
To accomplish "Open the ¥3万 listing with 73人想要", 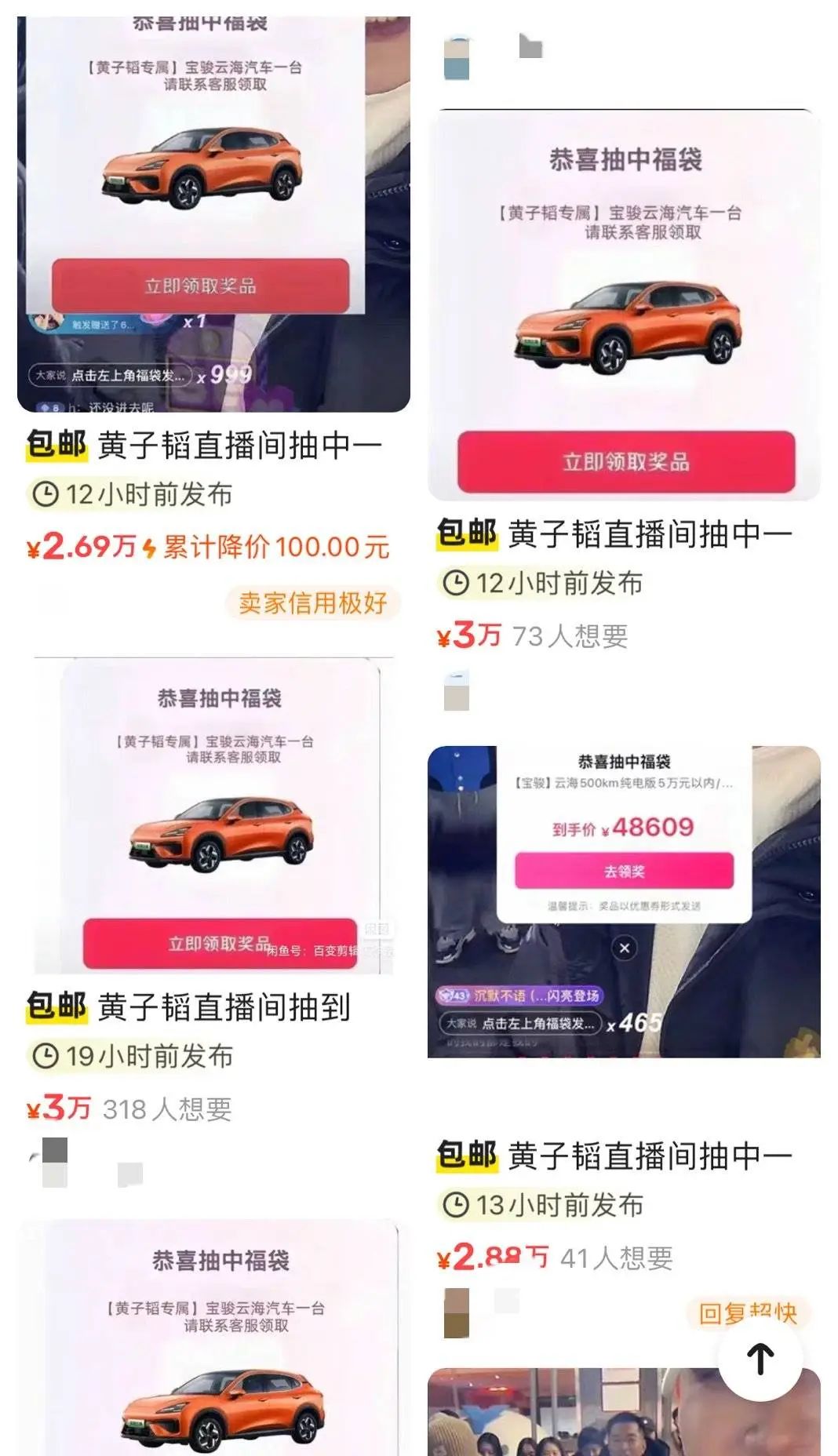I will click(624, 306).
